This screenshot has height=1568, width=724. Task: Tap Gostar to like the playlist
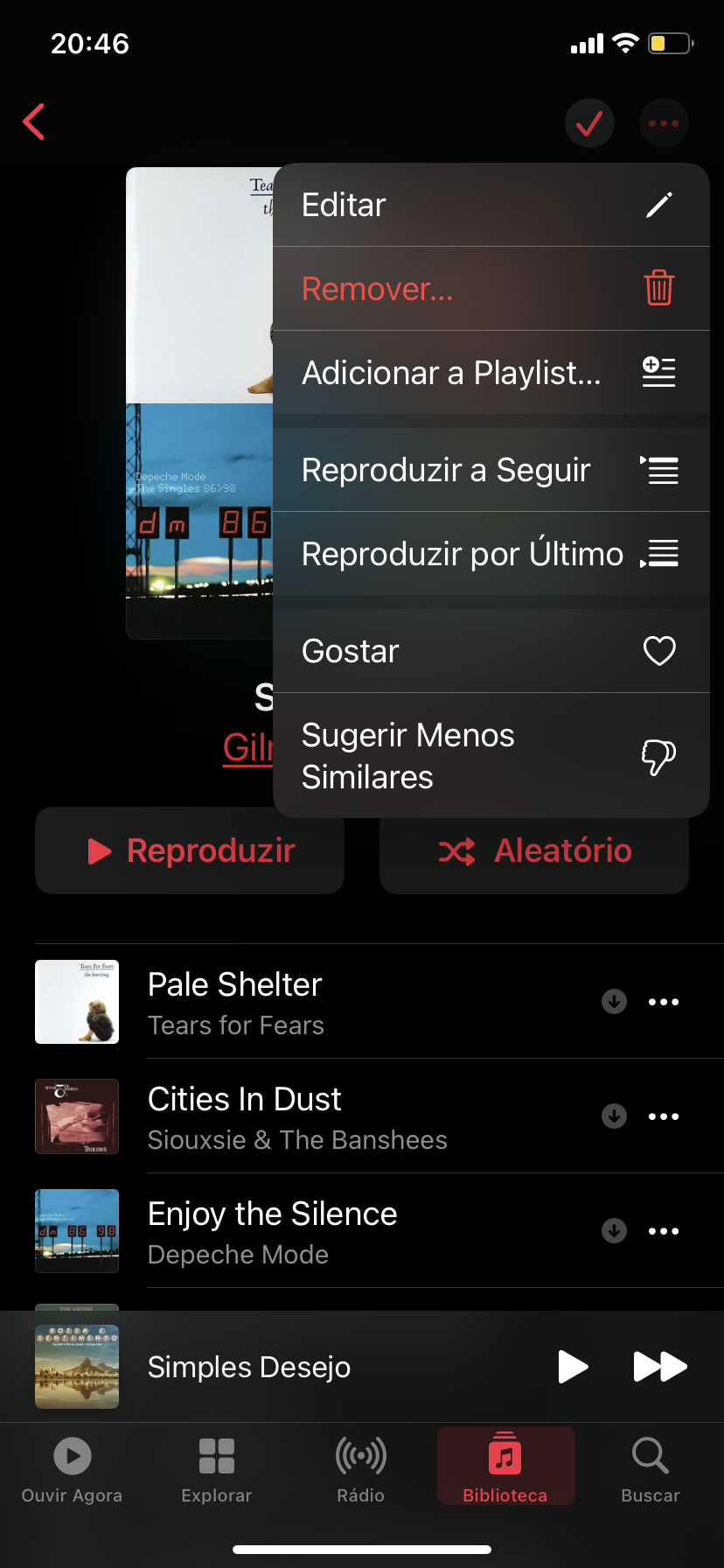click(x=490, y=651)
